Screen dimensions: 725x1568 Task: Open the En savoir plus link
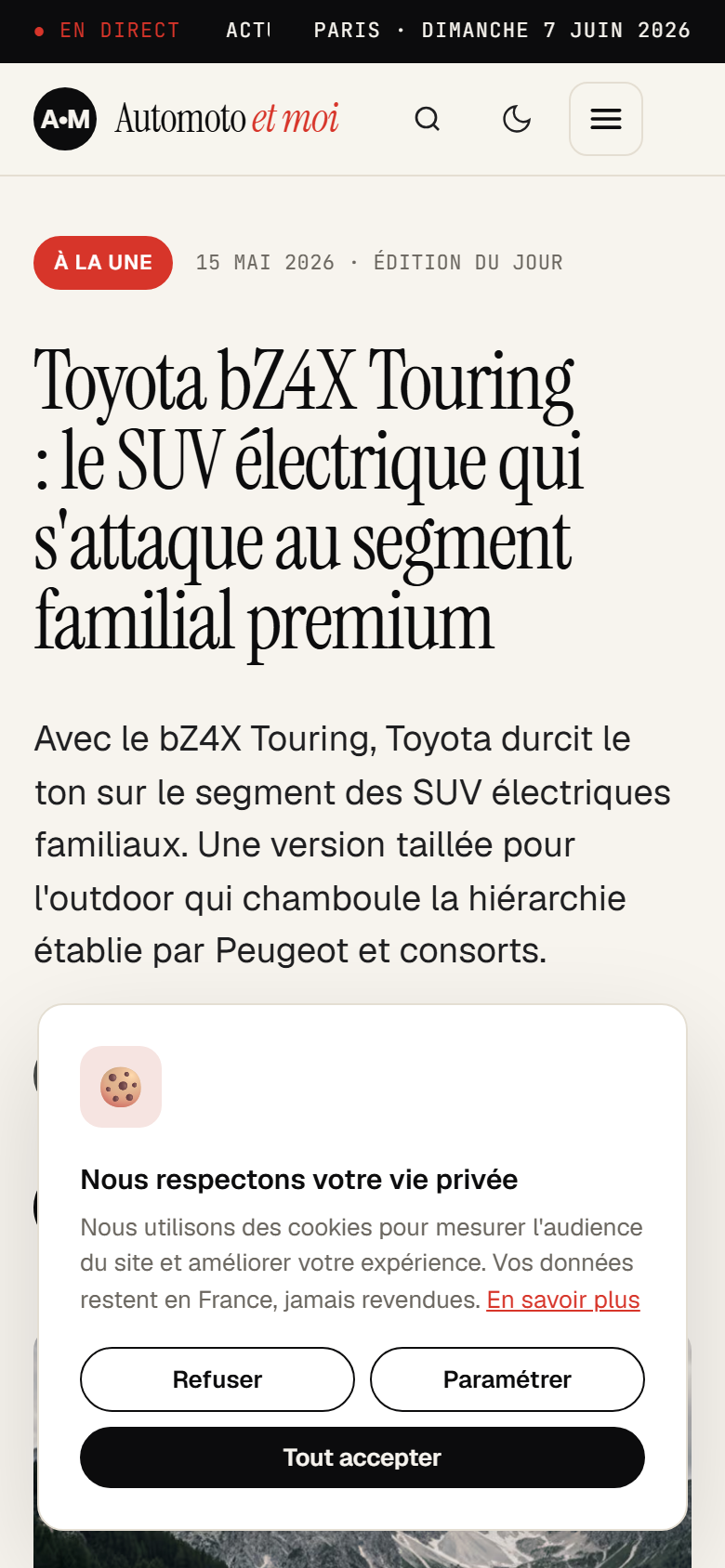tap(563, 1300)
